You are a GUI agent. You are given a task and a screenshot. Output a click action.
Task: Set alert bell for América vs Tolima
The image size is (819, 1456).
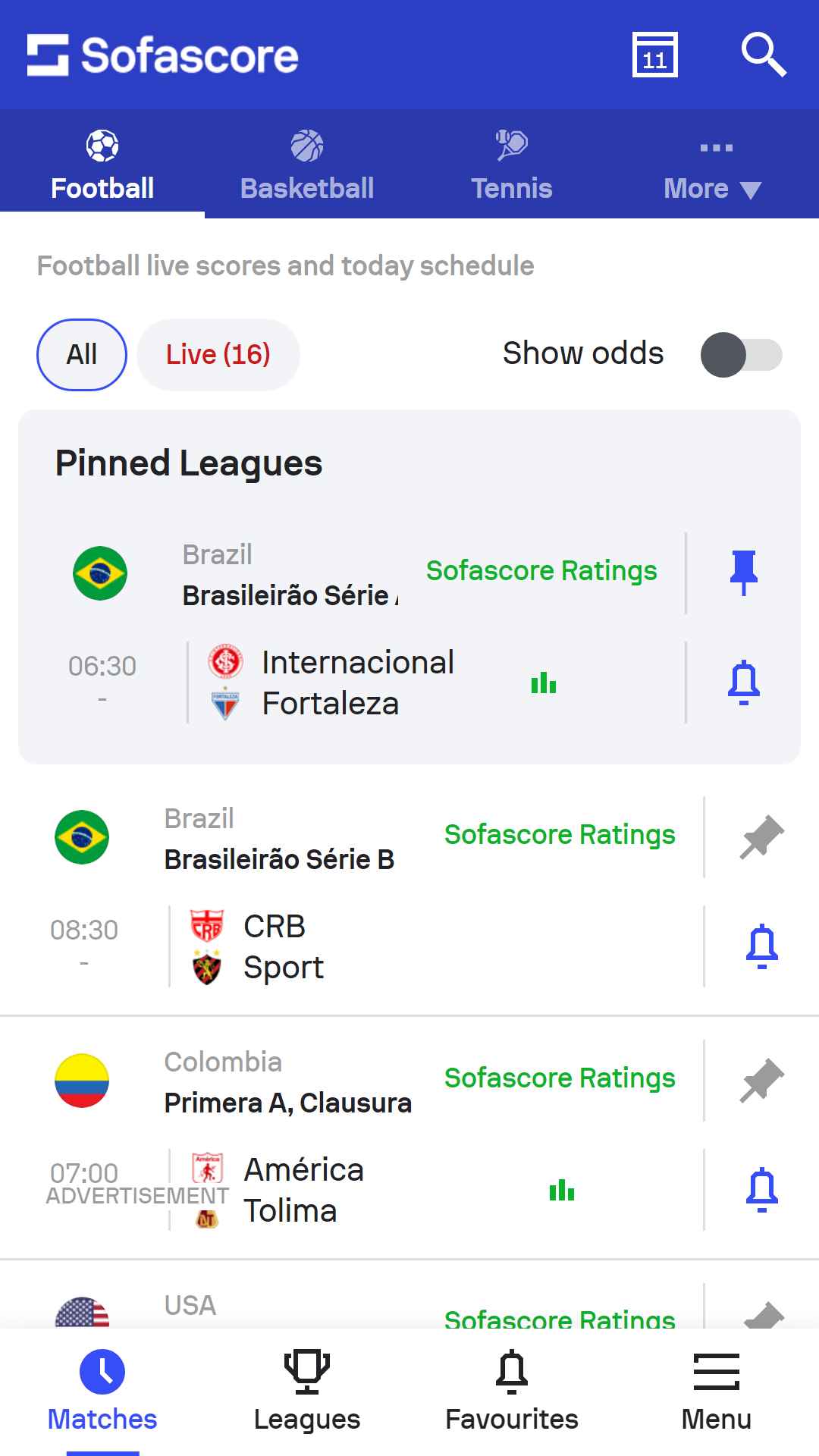click(x=761, y=1190)
